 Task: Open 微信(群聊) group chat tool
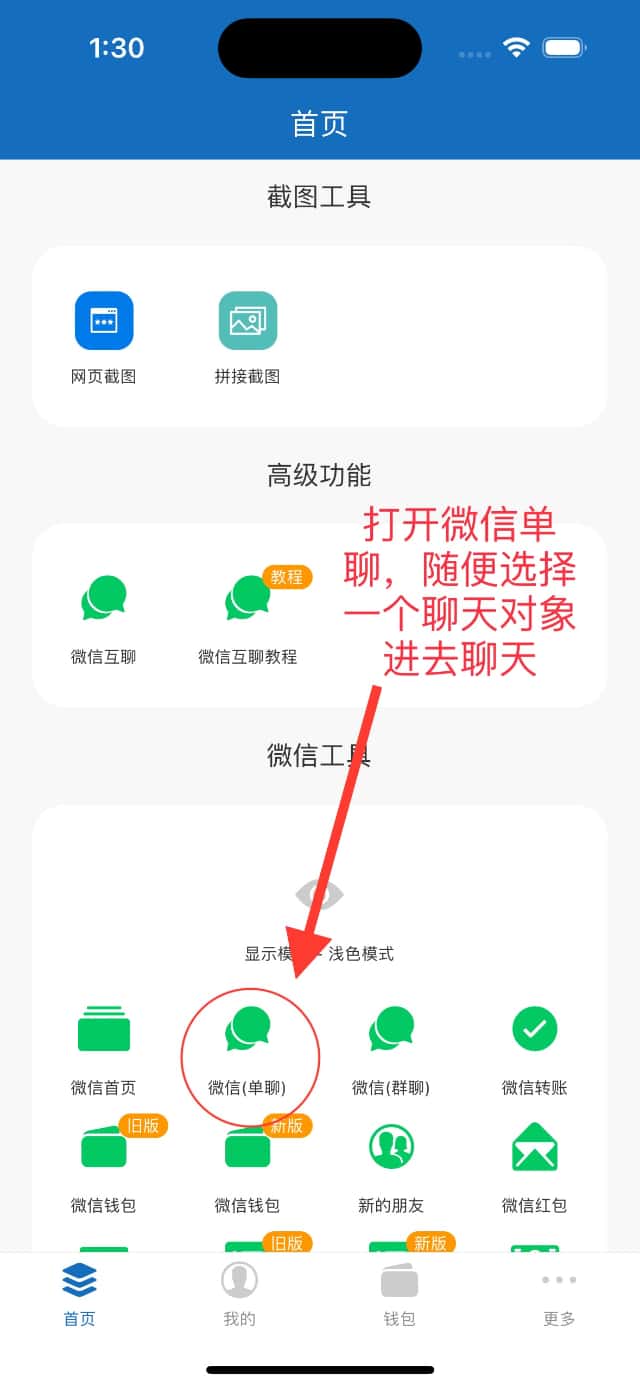pos(391,1030)
